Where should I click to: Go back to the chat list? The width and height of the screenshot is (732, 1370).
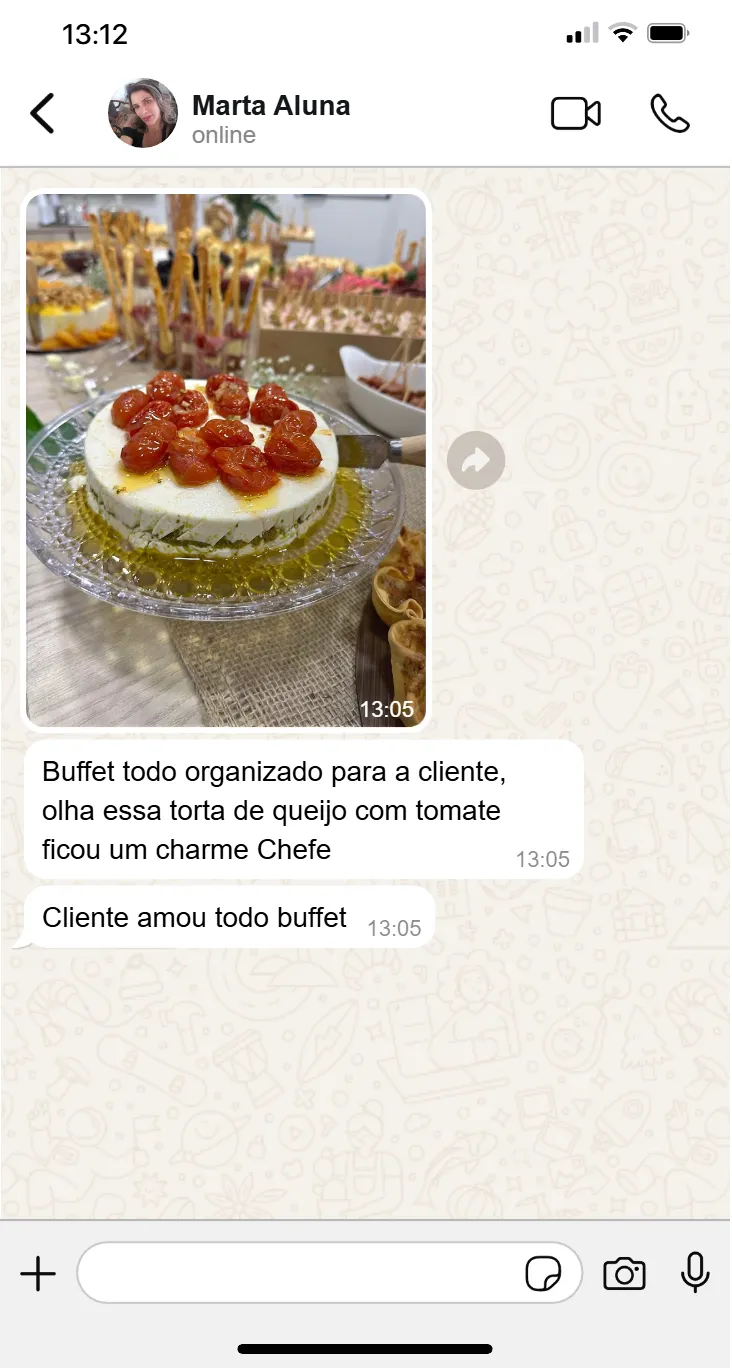pyautogui.click(x=42, y=114)
